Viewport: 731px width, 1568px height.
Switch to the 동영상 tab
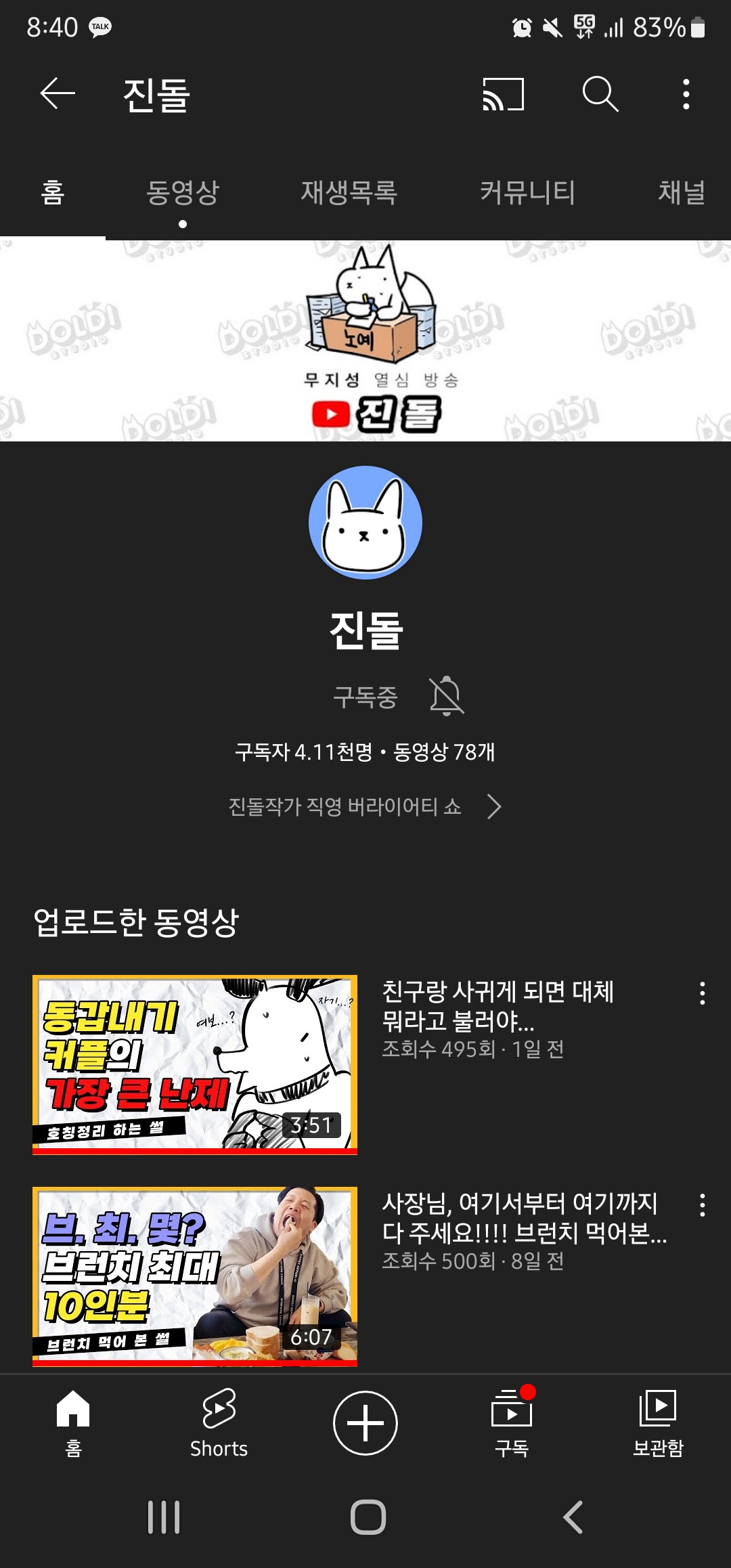click(183, 193)
